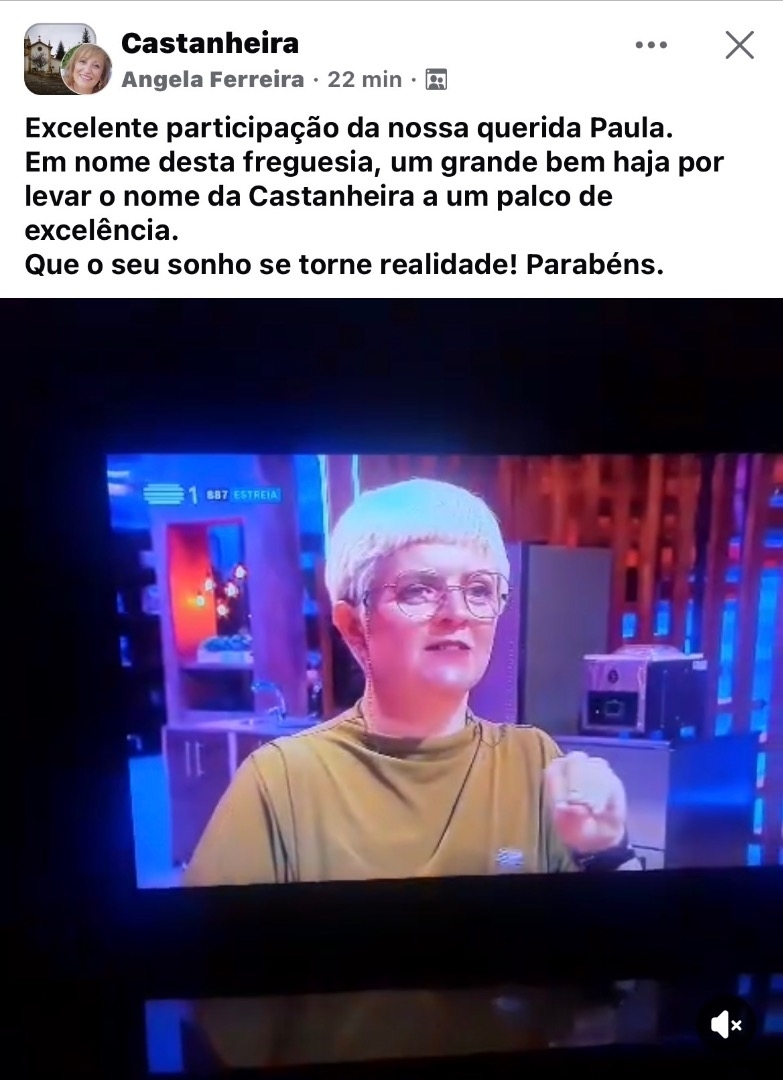This screenshot has width=783, height=1080.
Task: Open the Castanheira group page
Action: click(x=209, y=43)
